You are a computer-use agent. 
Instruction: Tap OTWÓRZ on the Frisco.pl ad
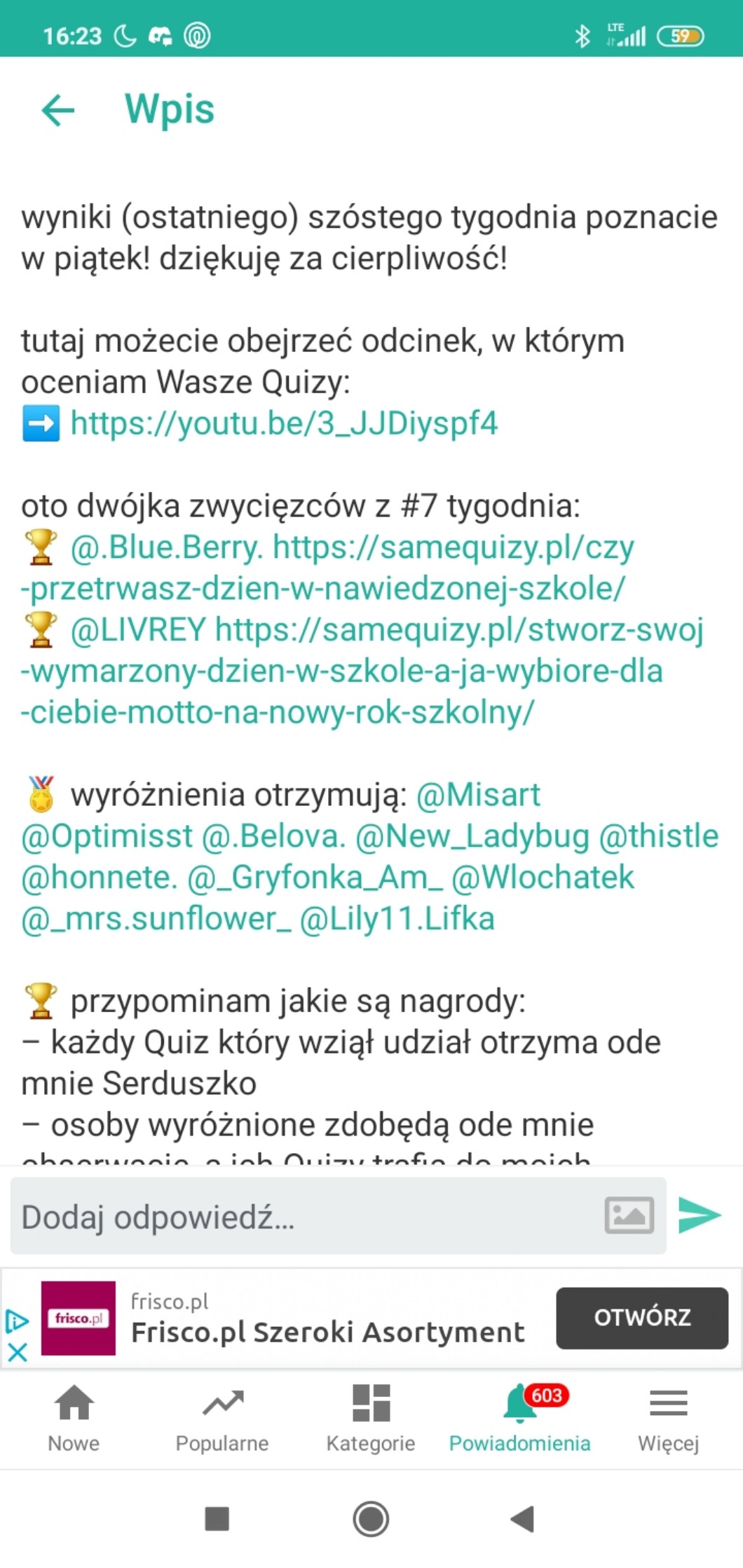click(642, 1318)
